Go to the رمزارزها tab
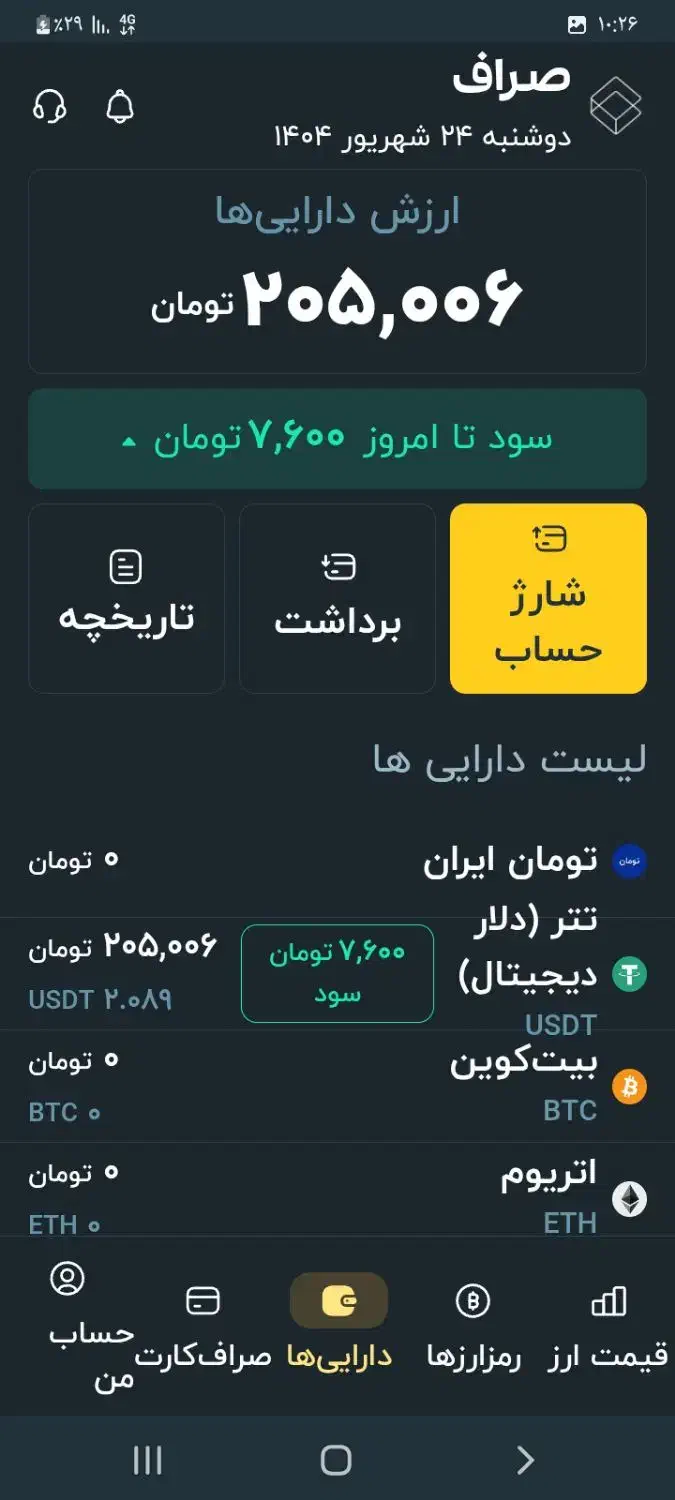The height and width of the screenshot is (1500, 675). click(x=474, y=1326)
